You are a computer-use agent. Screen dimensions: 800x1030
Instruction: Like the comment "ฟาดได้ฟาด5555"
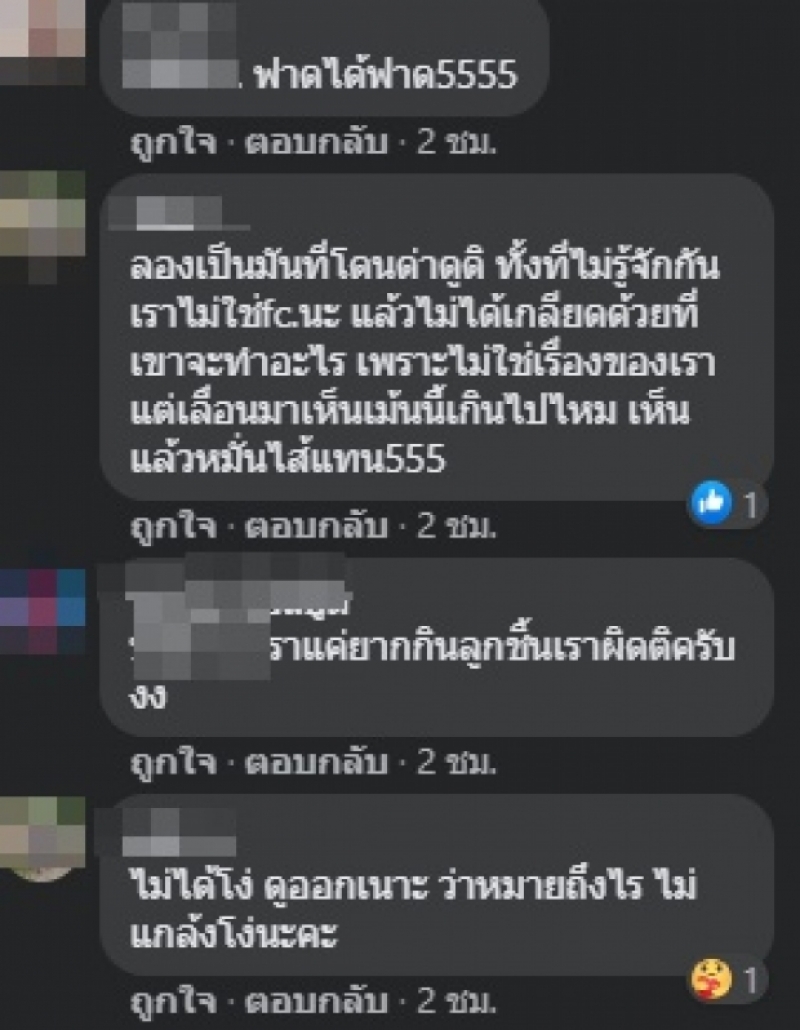[x=173, y=142]
